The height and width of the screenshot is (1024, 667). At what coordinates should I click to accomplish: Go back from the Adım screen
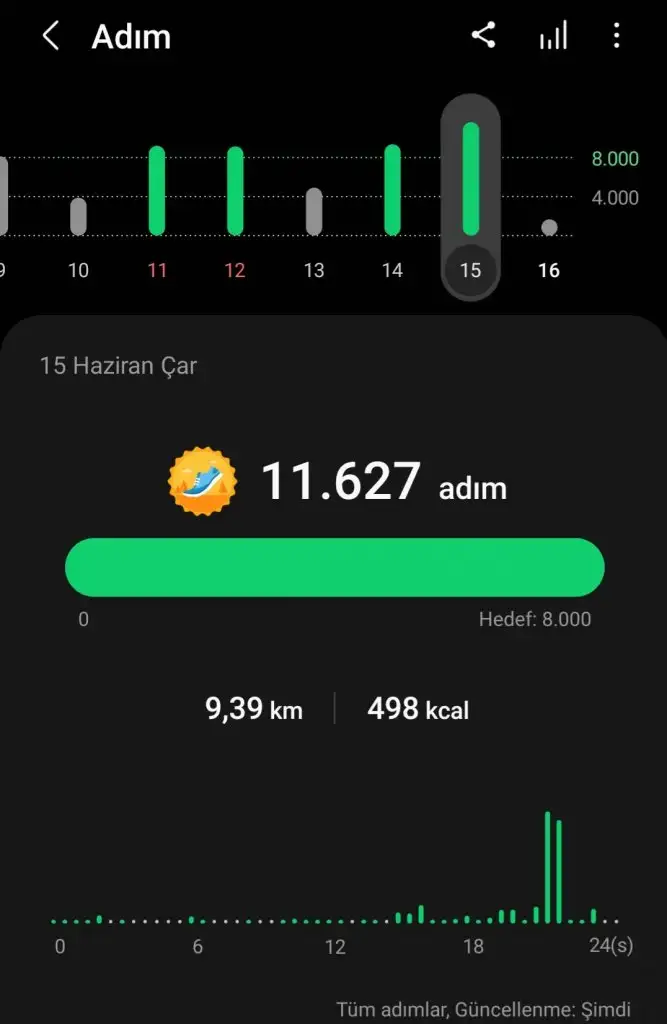pyautogui.click(x=50, y=37)
